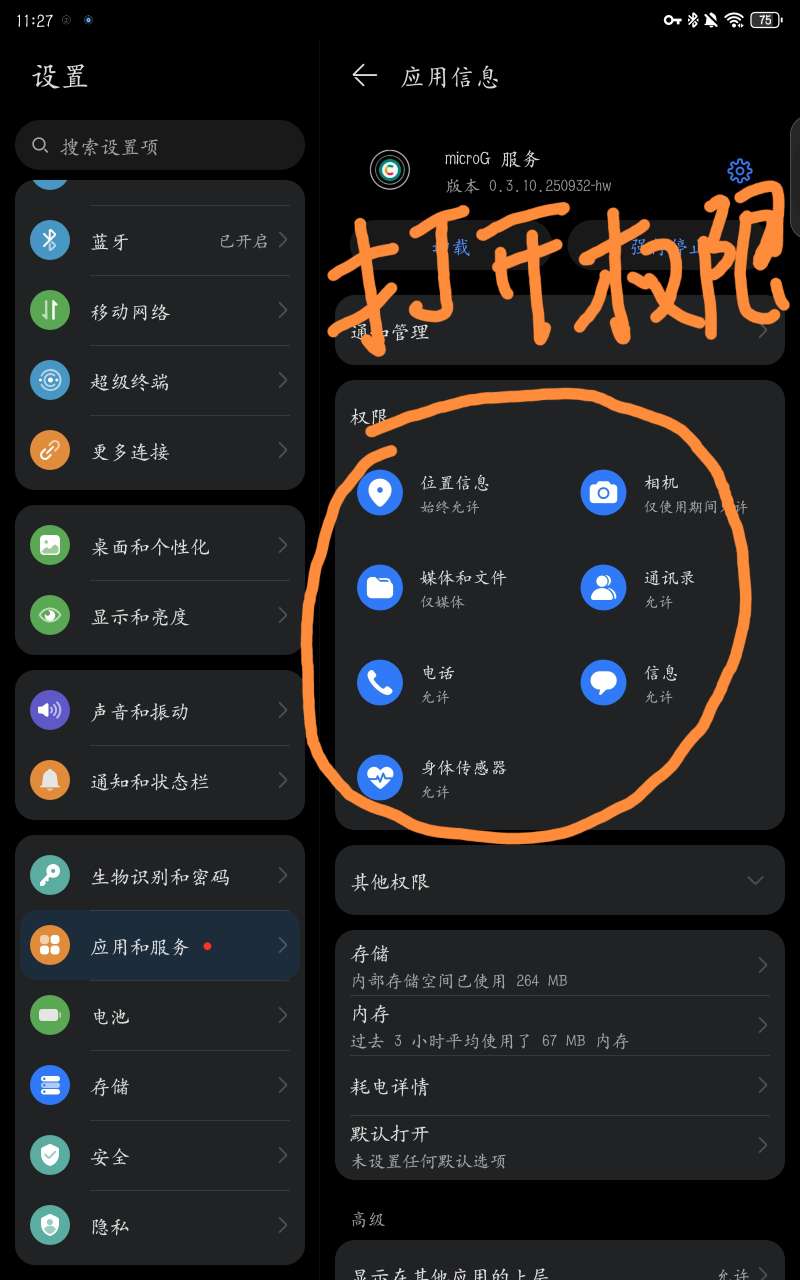Open 相机 permission
Image resolution: width=800 pixels, height=1280 pixels.
click(x=664, y=493)
